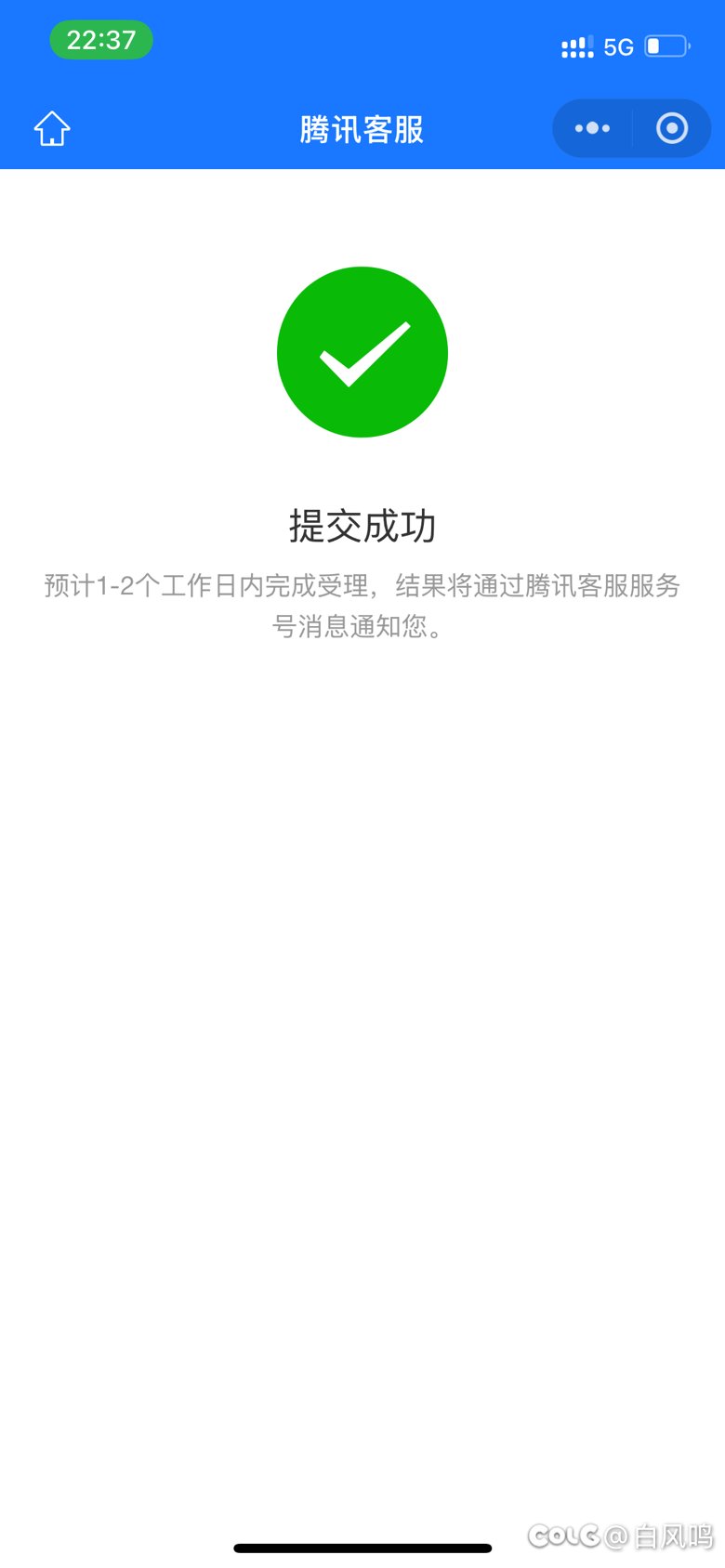
Task: Open the three-dot more options menu
Action: [592, 128]
